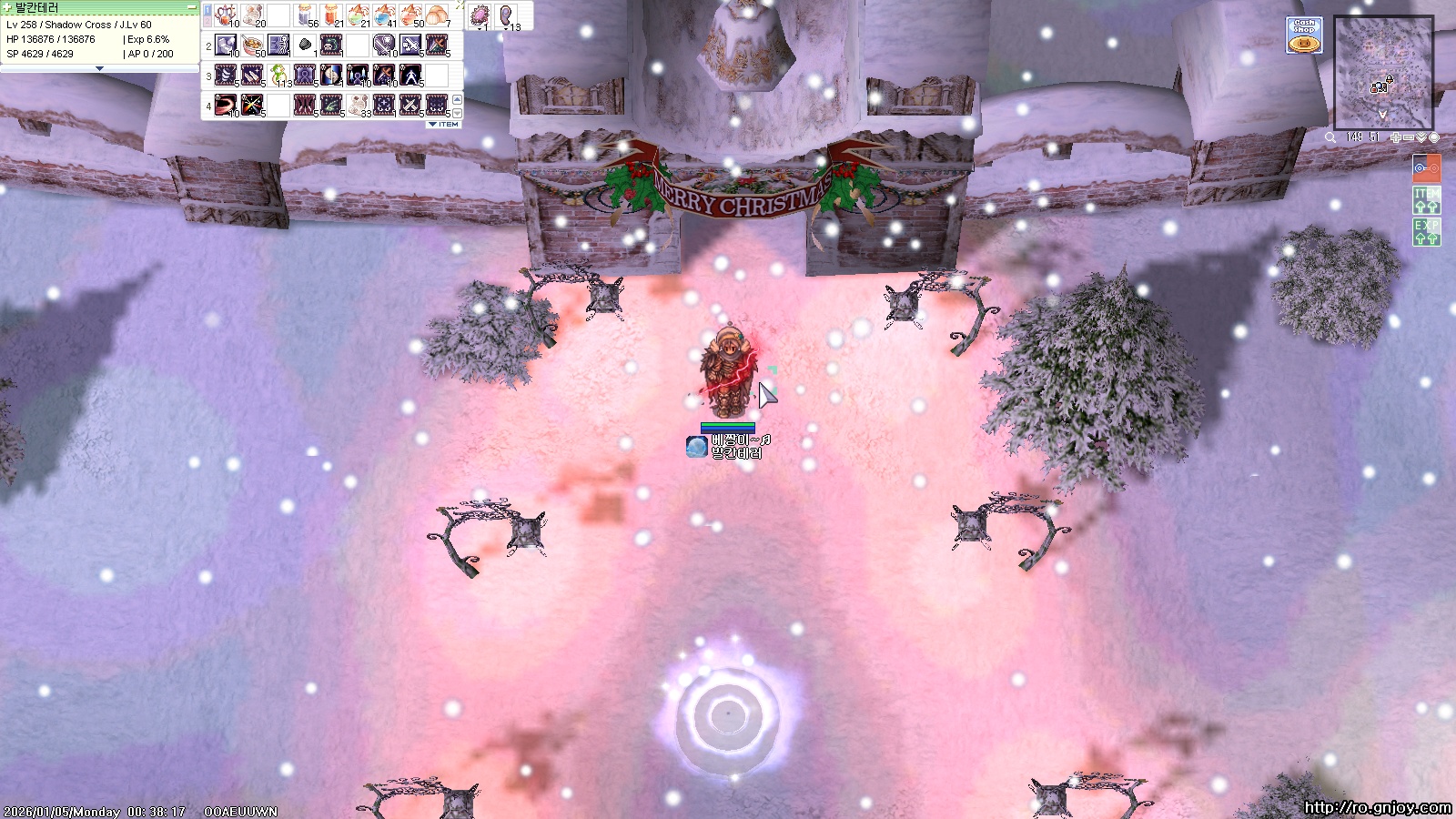Open the minimap search magnifier
1456x819 pixels.
coord(1330,137)
